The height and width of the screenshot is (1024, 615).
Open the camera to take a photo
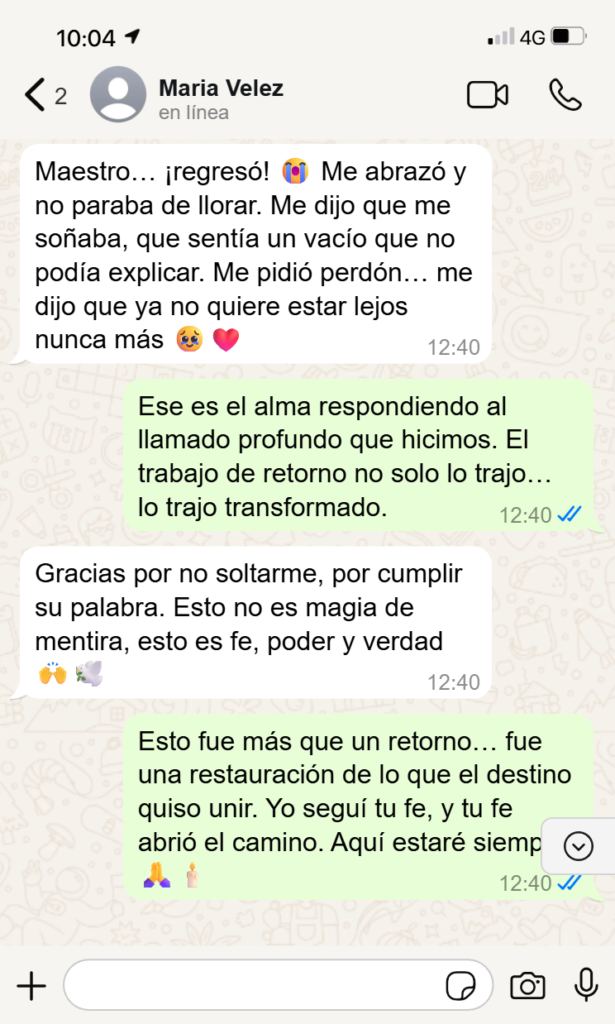(527, 987)
